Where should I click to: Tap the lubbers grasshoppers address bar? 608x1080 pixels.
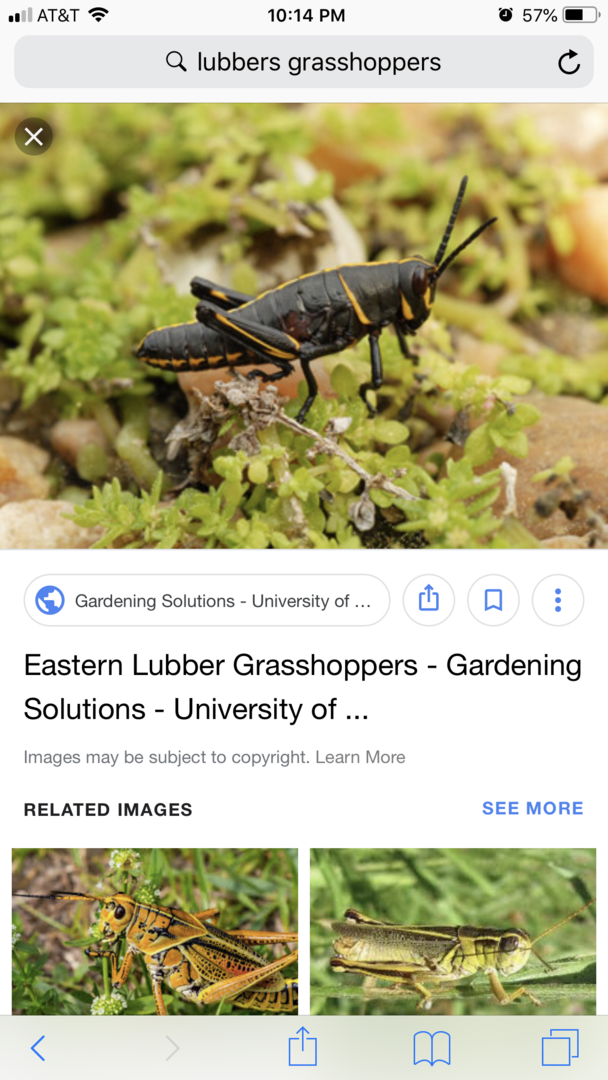tap(304, 62)
